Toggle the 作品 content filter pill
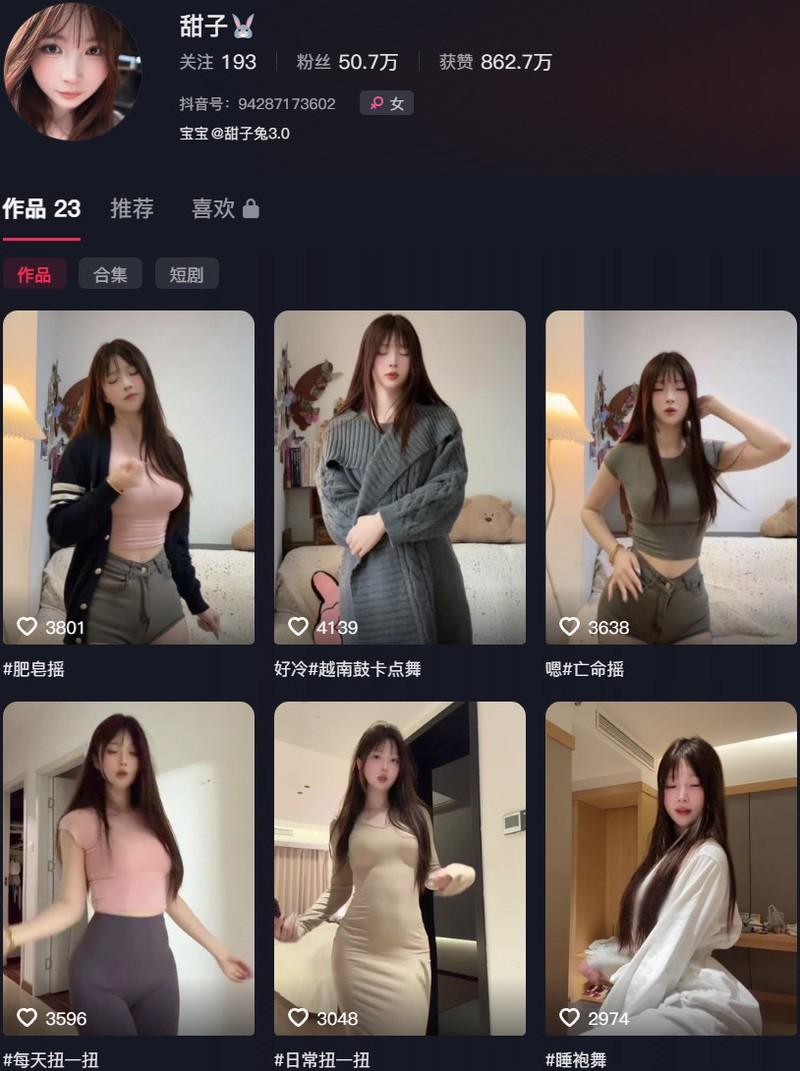 [35, 274]
